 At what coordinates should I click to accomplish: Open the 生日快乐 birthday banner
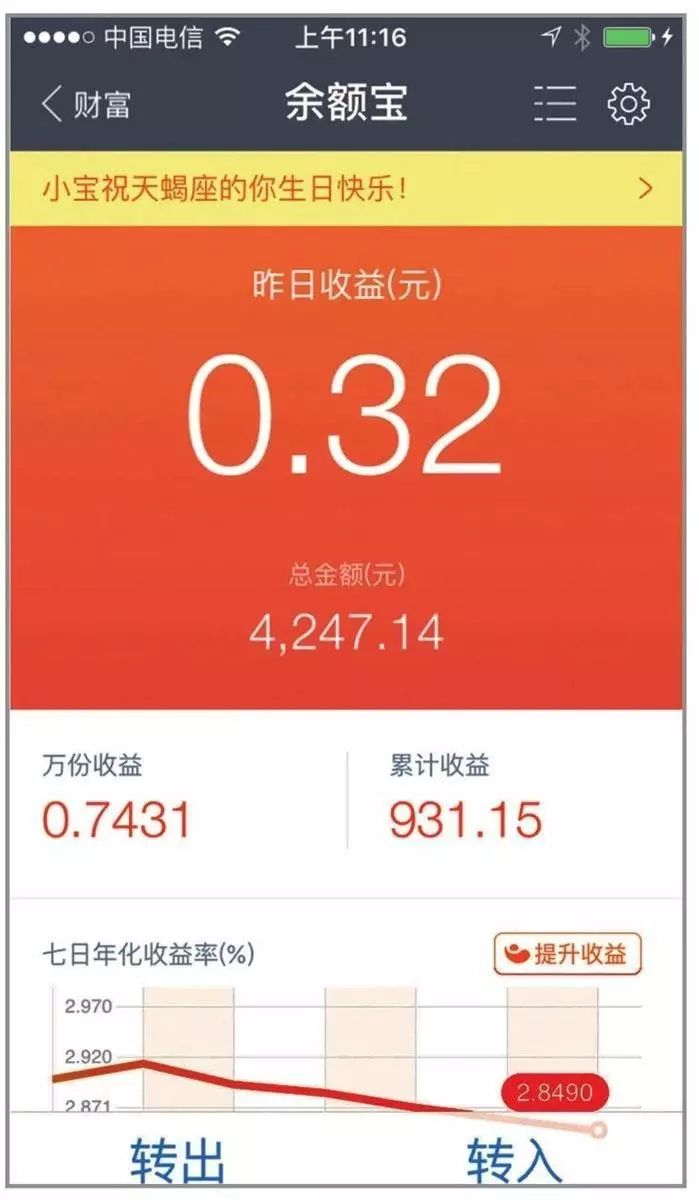click(x=346, y=188)
